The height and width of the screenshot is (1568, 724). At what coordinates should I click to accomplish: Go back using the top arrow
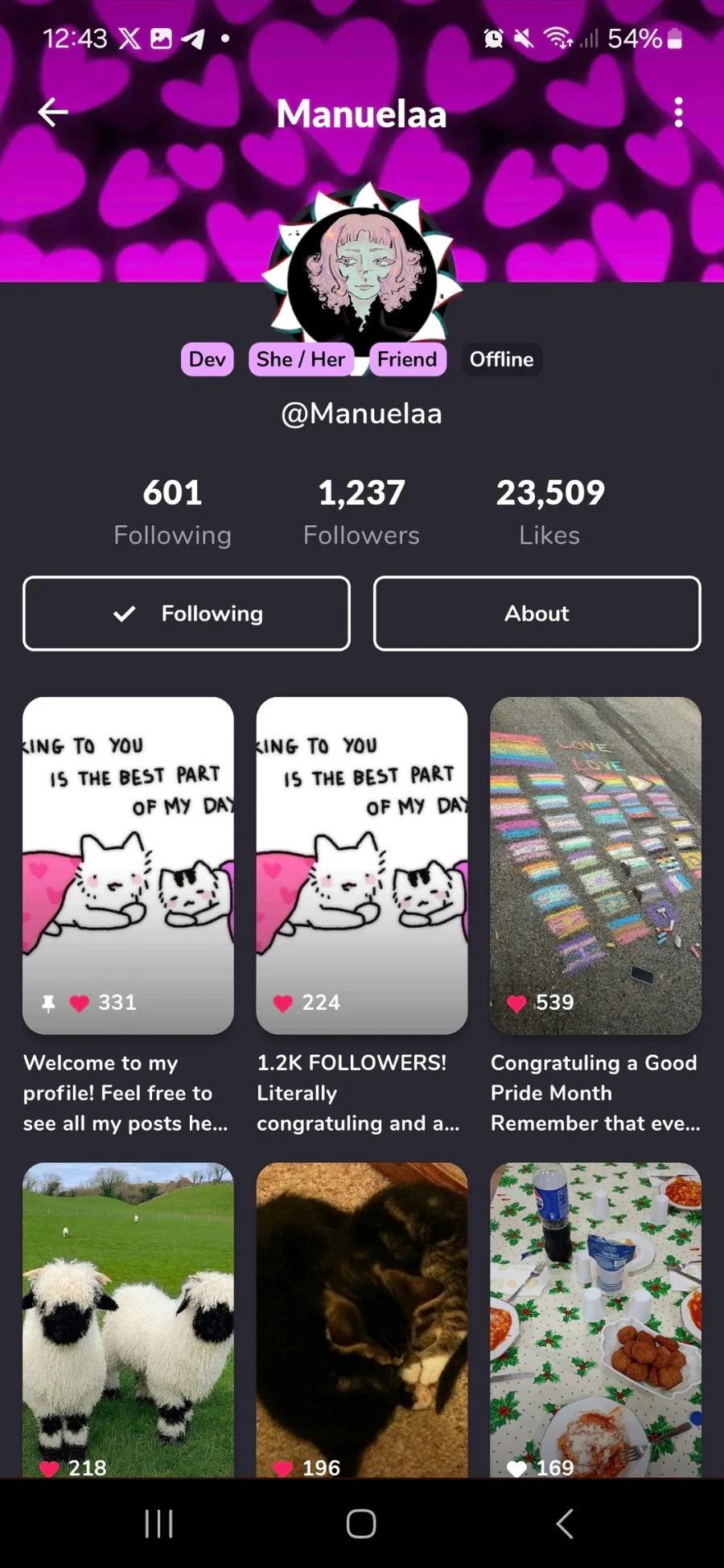click(x=53, y=113)
